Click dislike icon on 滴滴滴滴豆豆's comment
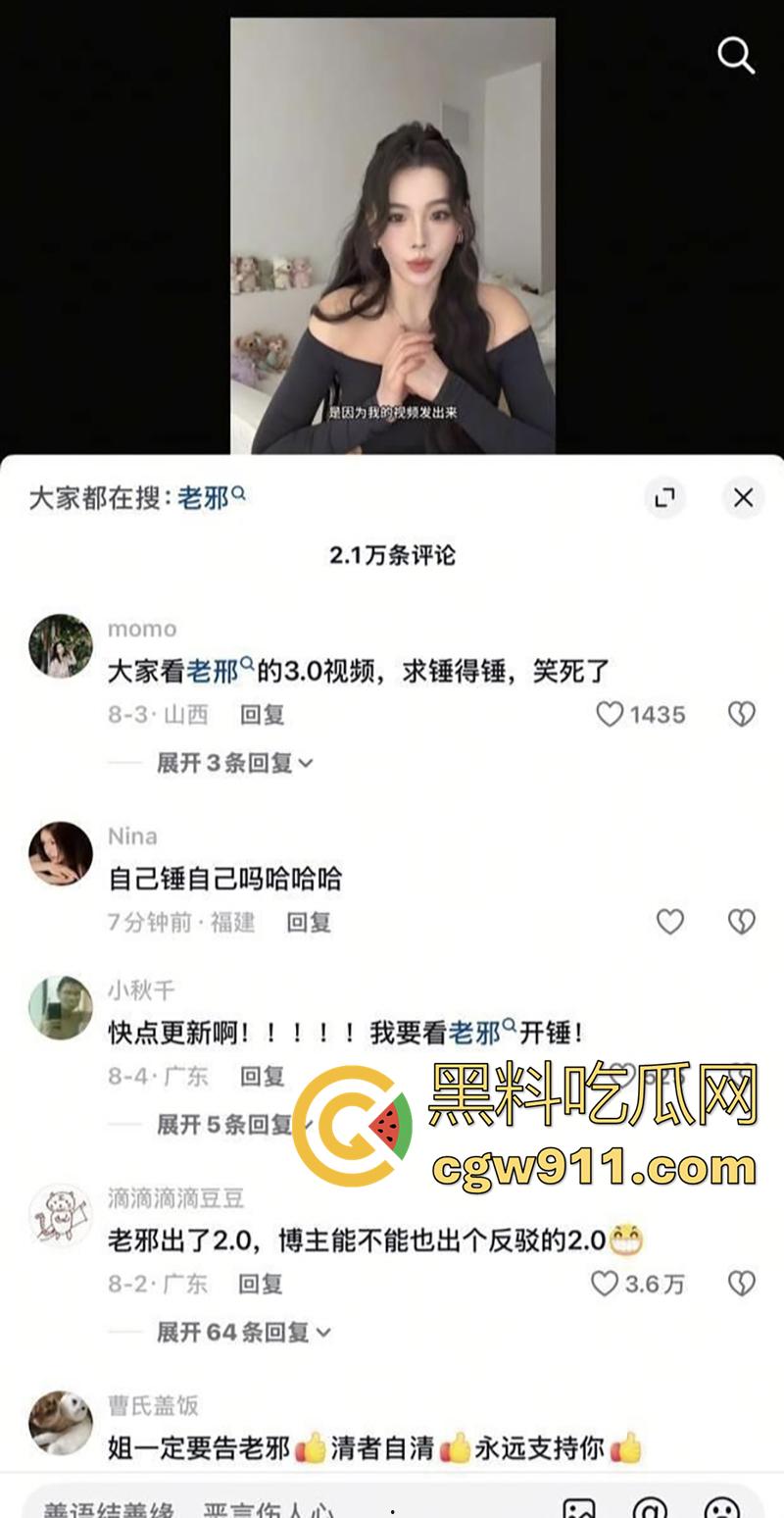This screenshot has height=1518, width=784. (x=742, y=1283)
